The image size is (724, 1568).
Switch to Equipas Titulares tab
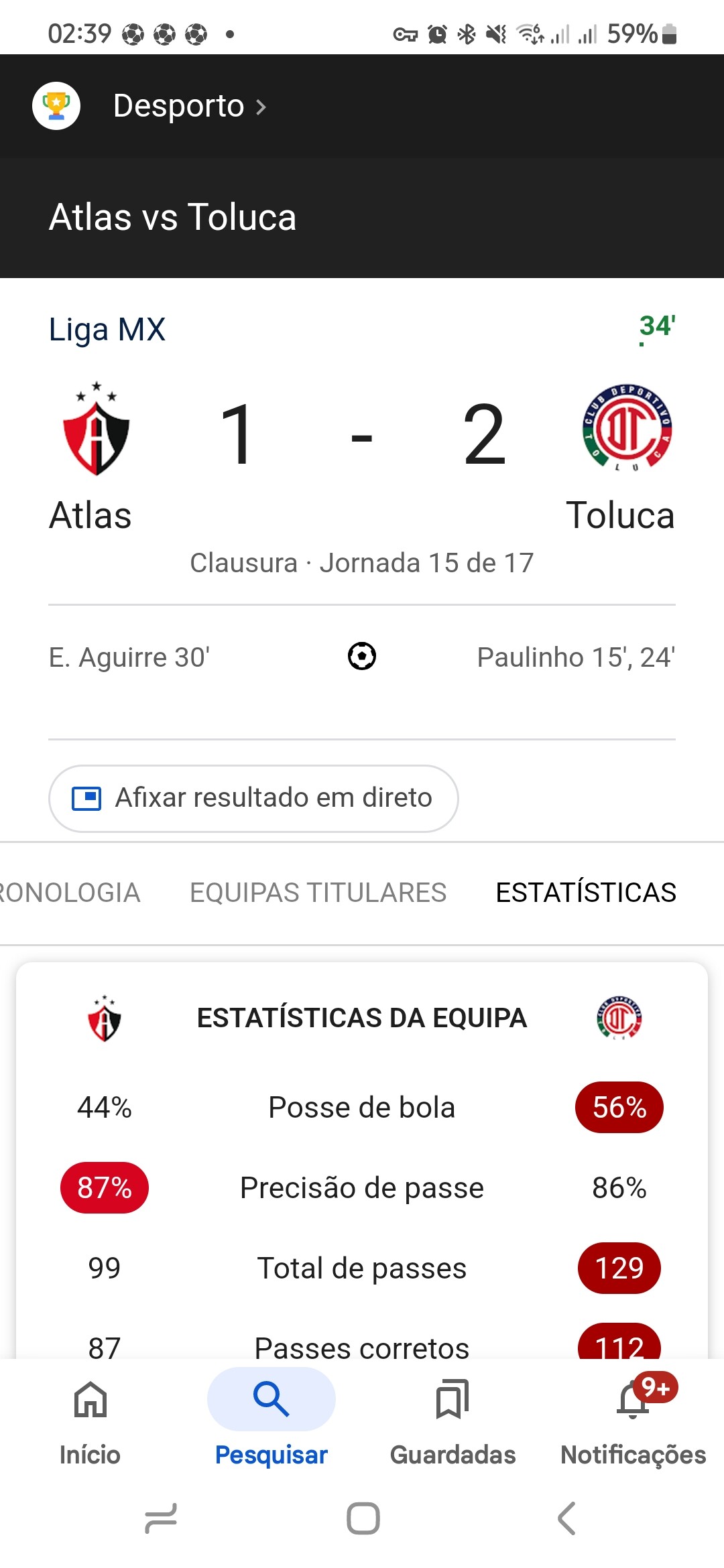coord(318,893)
